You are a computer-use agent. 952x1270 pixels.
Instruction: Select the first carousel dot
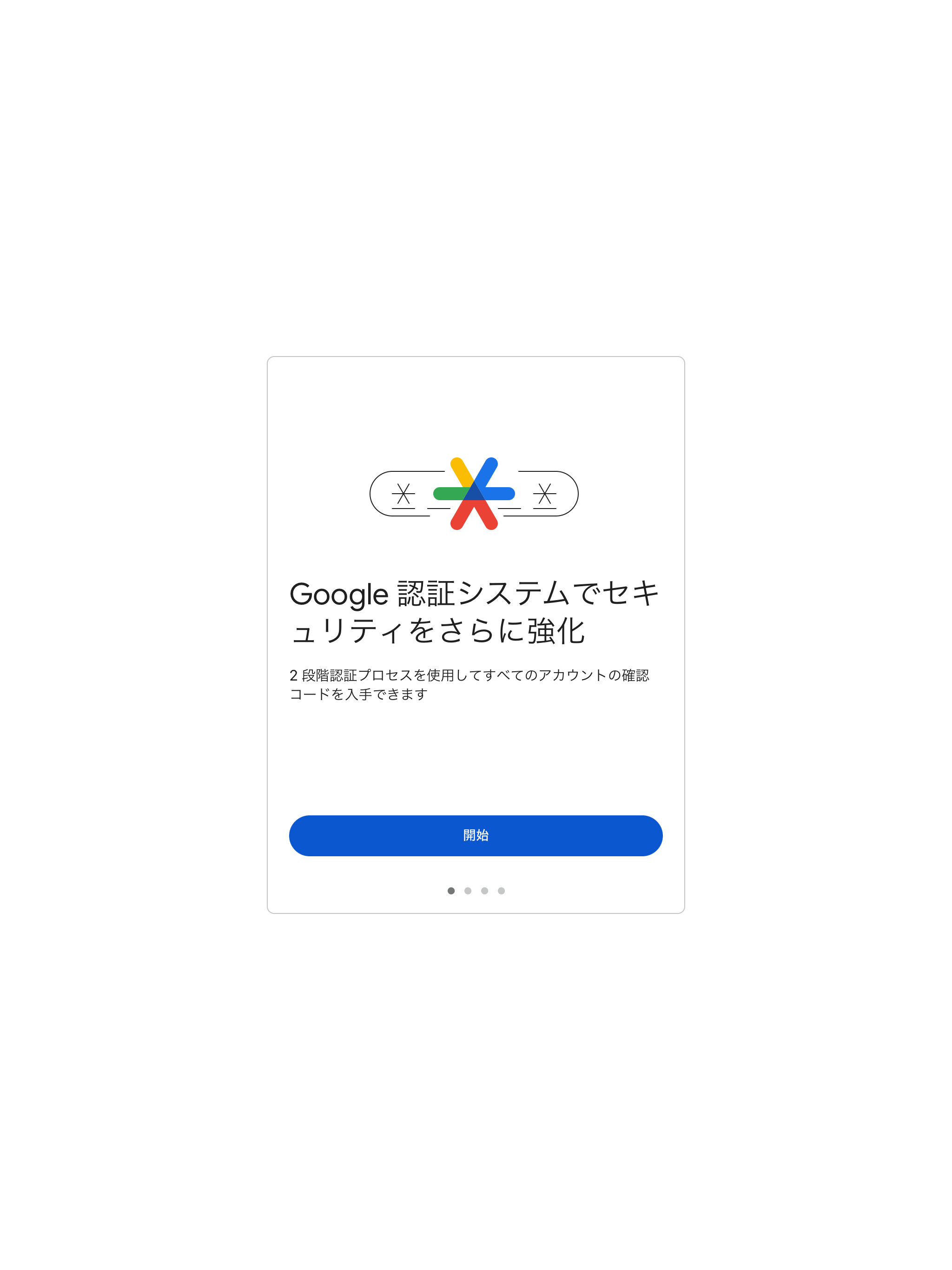(451, 891)
